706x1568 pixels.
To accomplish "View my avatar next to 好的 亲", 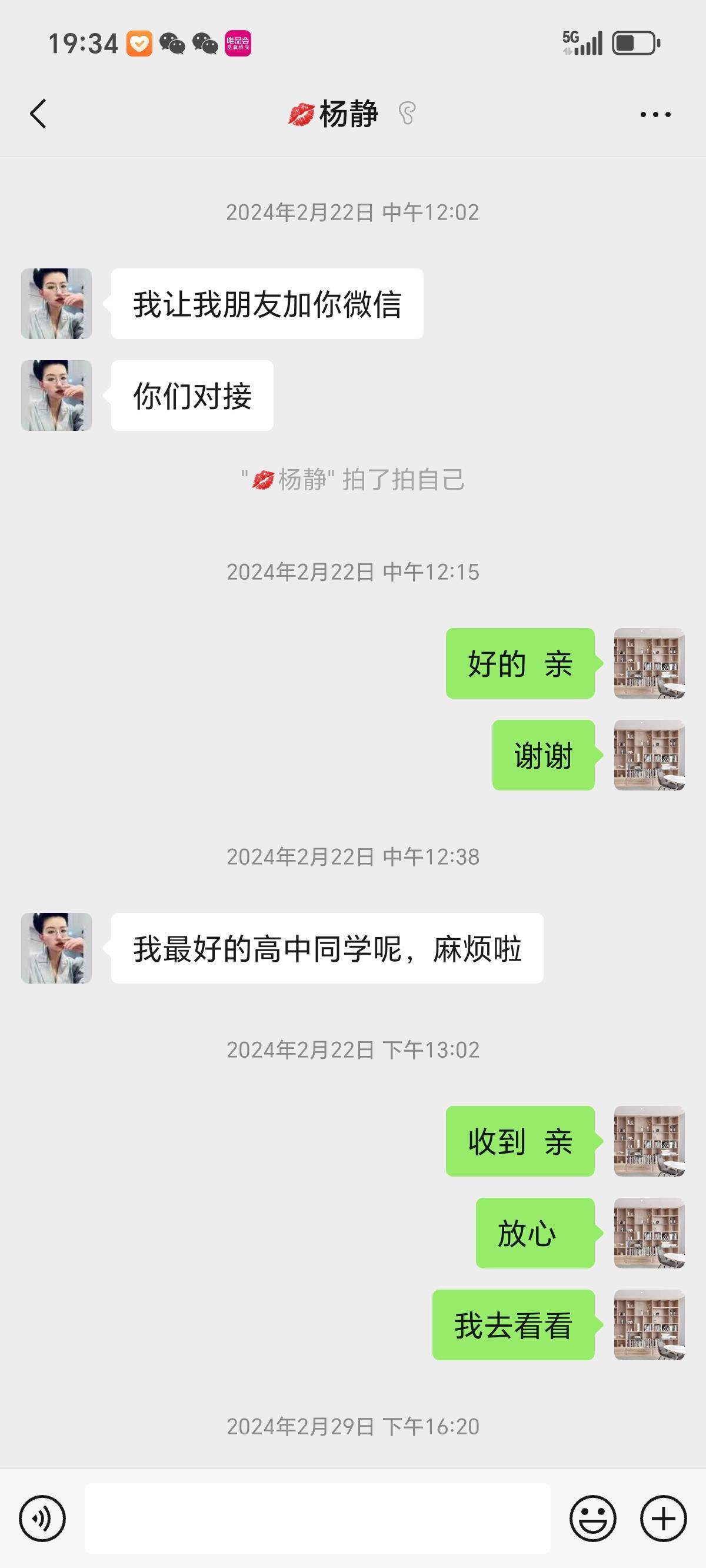I will click(649, 663).
